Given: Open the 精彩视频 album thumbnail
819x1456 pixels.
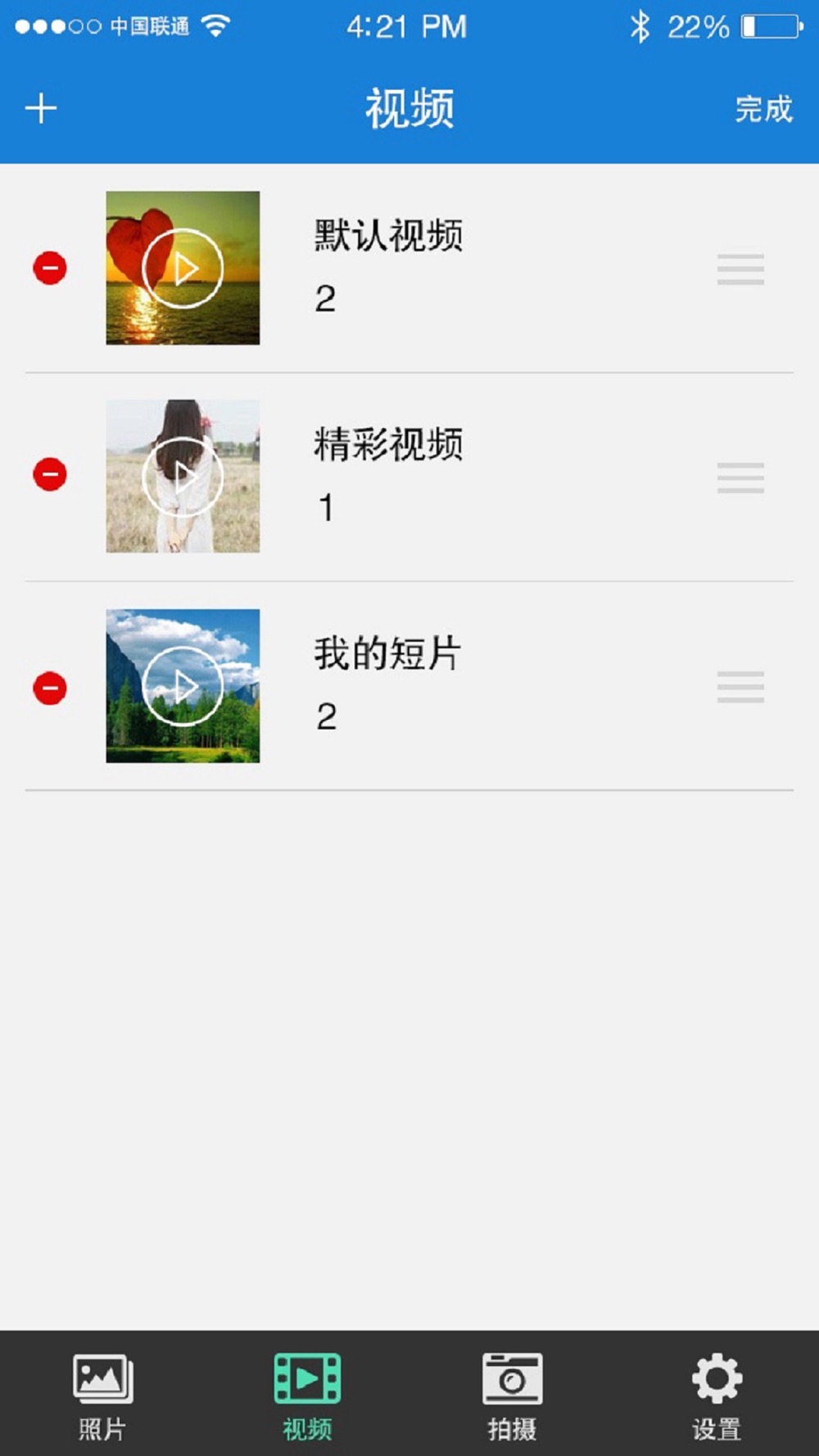Looking at the screenshot, I should [183, 476].
